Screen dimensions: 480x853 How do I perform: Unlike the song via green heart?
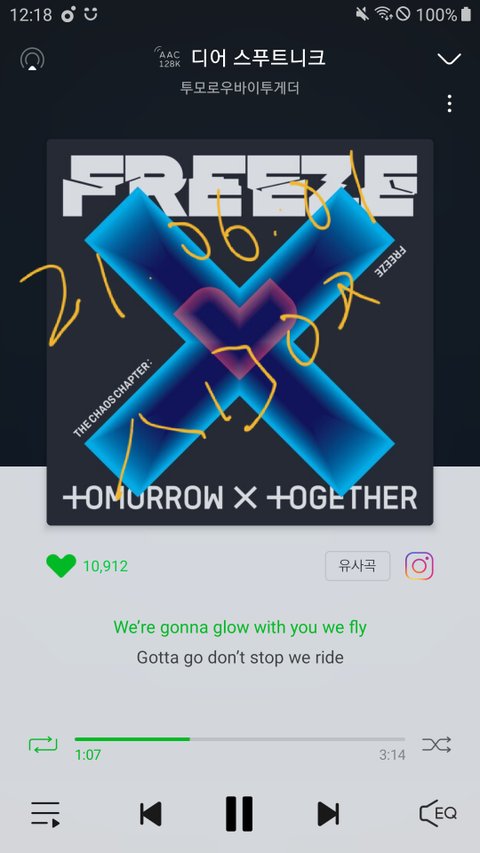(61, 566)
